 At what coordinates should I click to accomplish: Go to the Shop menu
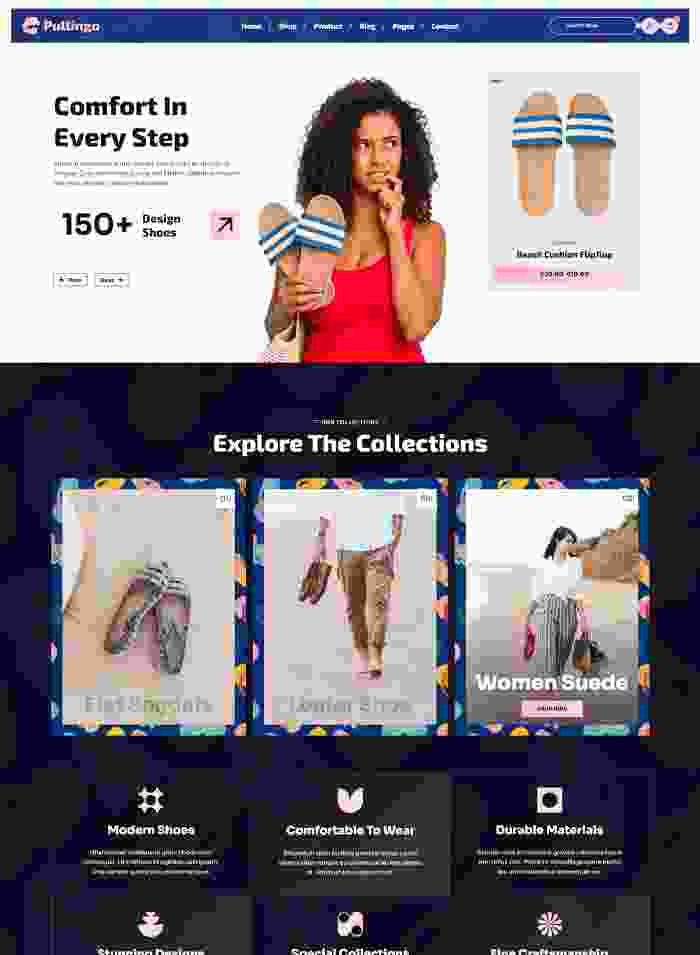[287, 26]
